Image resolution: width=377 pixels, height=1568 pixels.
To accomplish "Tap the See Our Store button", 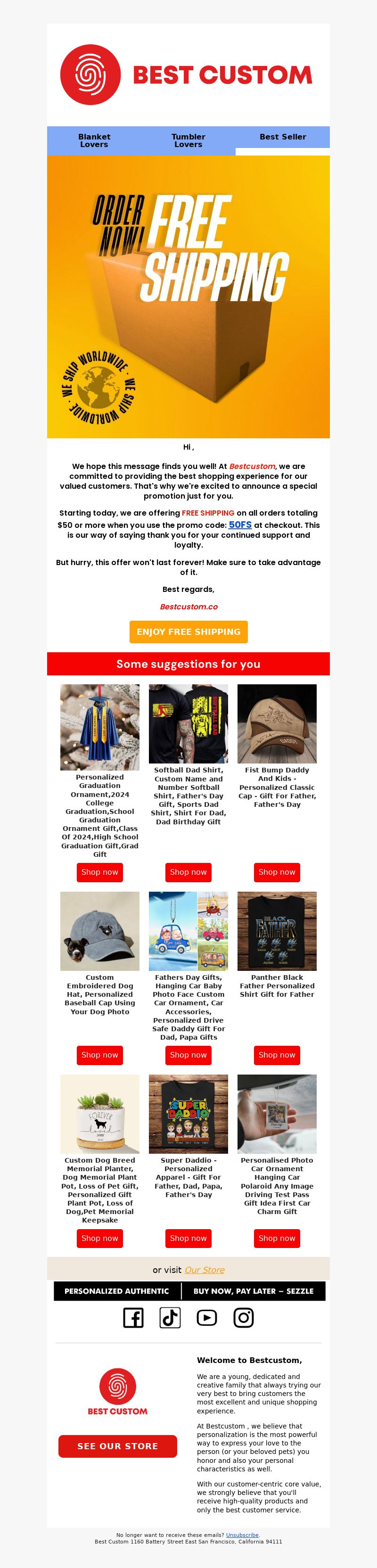I will coord(117,1446).
